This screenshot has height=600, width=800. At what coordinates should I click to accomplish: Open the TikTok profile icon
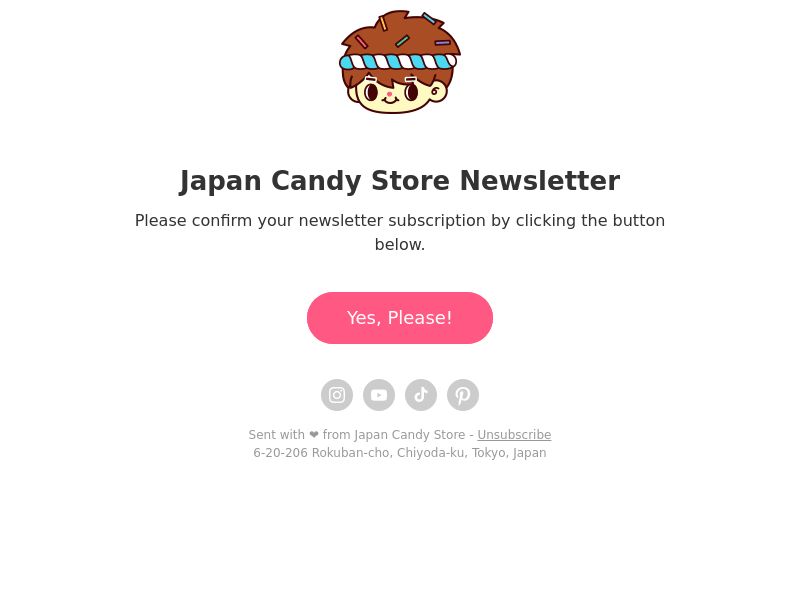[421, 395]
